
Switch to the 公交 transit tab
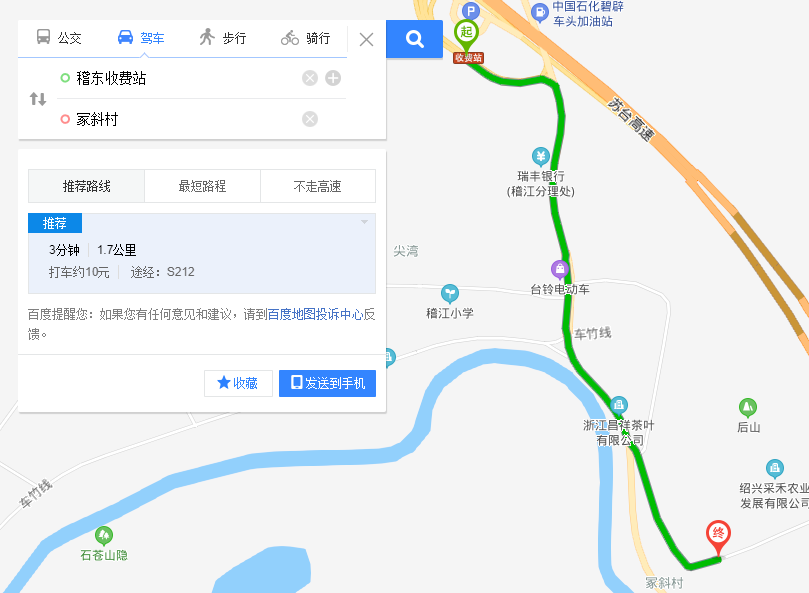click(59, 39)
